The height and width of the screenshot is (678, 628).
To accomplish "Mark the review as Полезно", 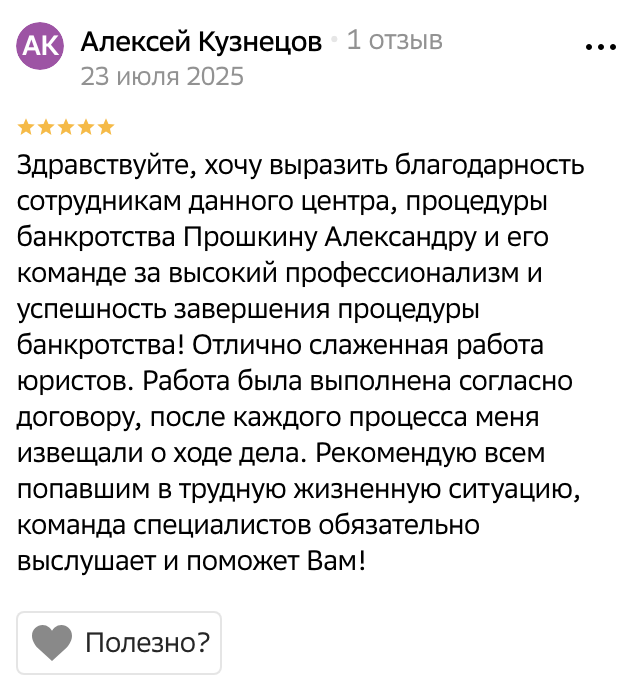I will point(119,642).
